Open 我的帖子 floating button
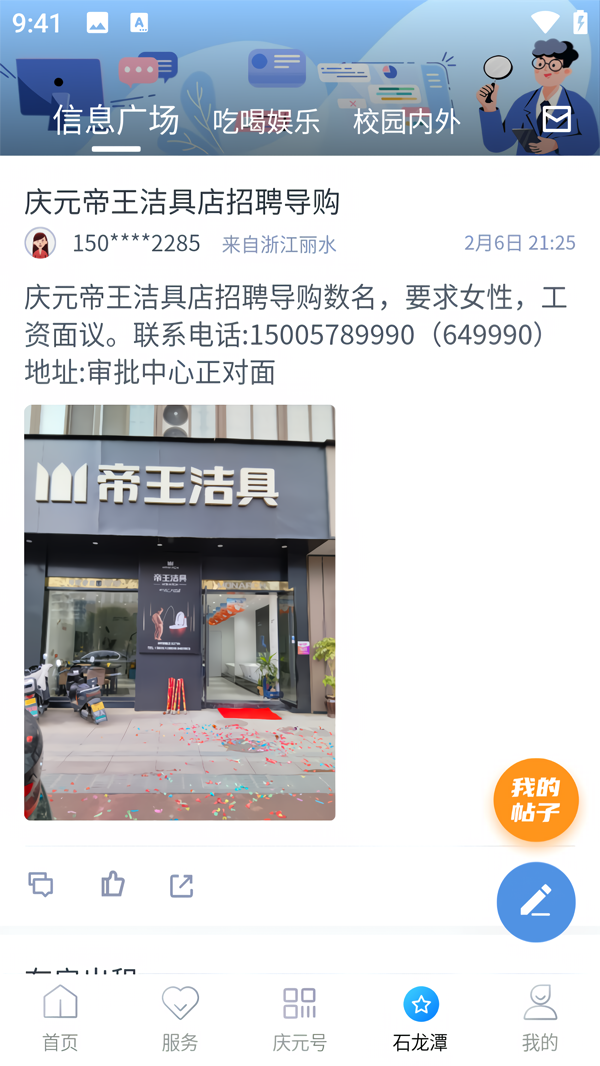The height and width of the screenshot is (1066, 600). 535,800
